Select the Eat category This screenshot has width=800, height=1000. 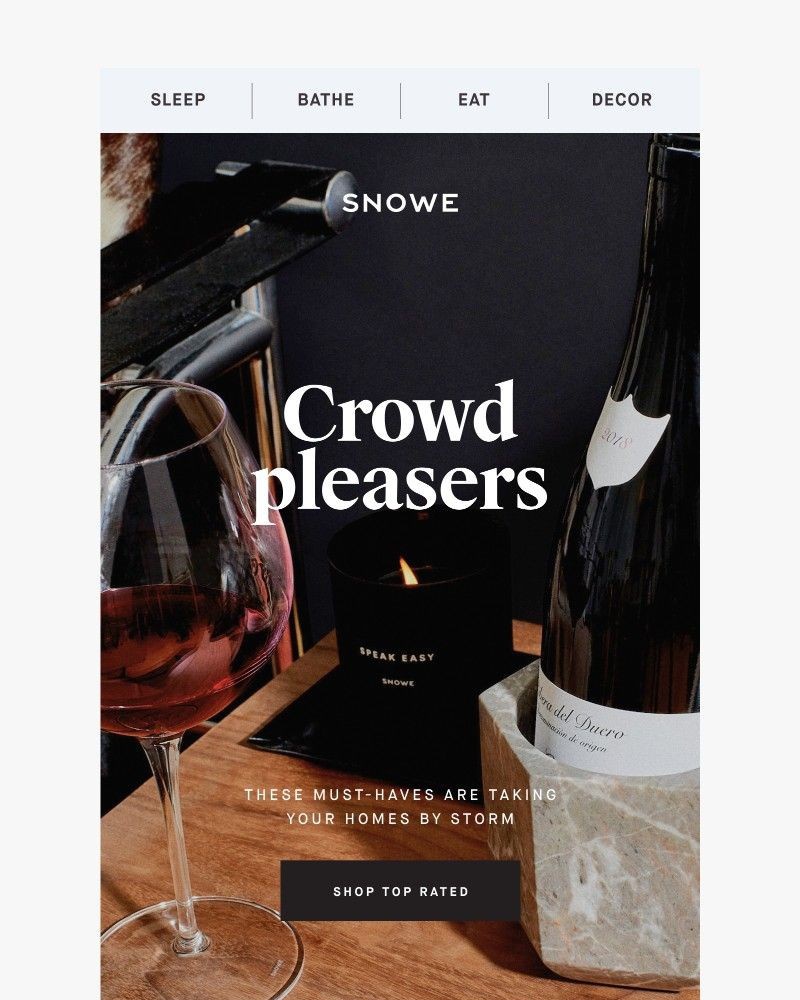pyautogui.click(x=473, y=100)
